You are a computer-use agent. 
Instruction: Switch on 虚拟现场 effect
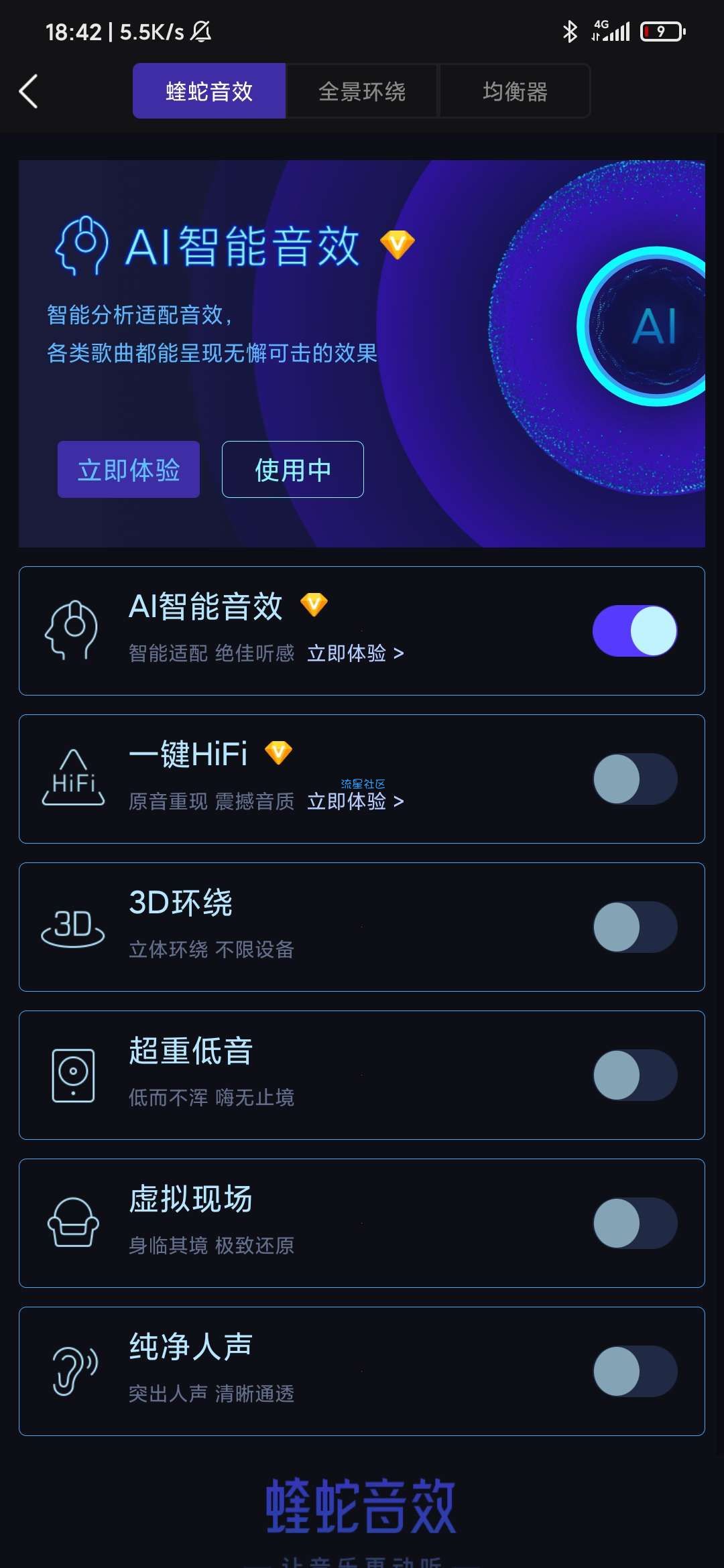click(635, 1223)
